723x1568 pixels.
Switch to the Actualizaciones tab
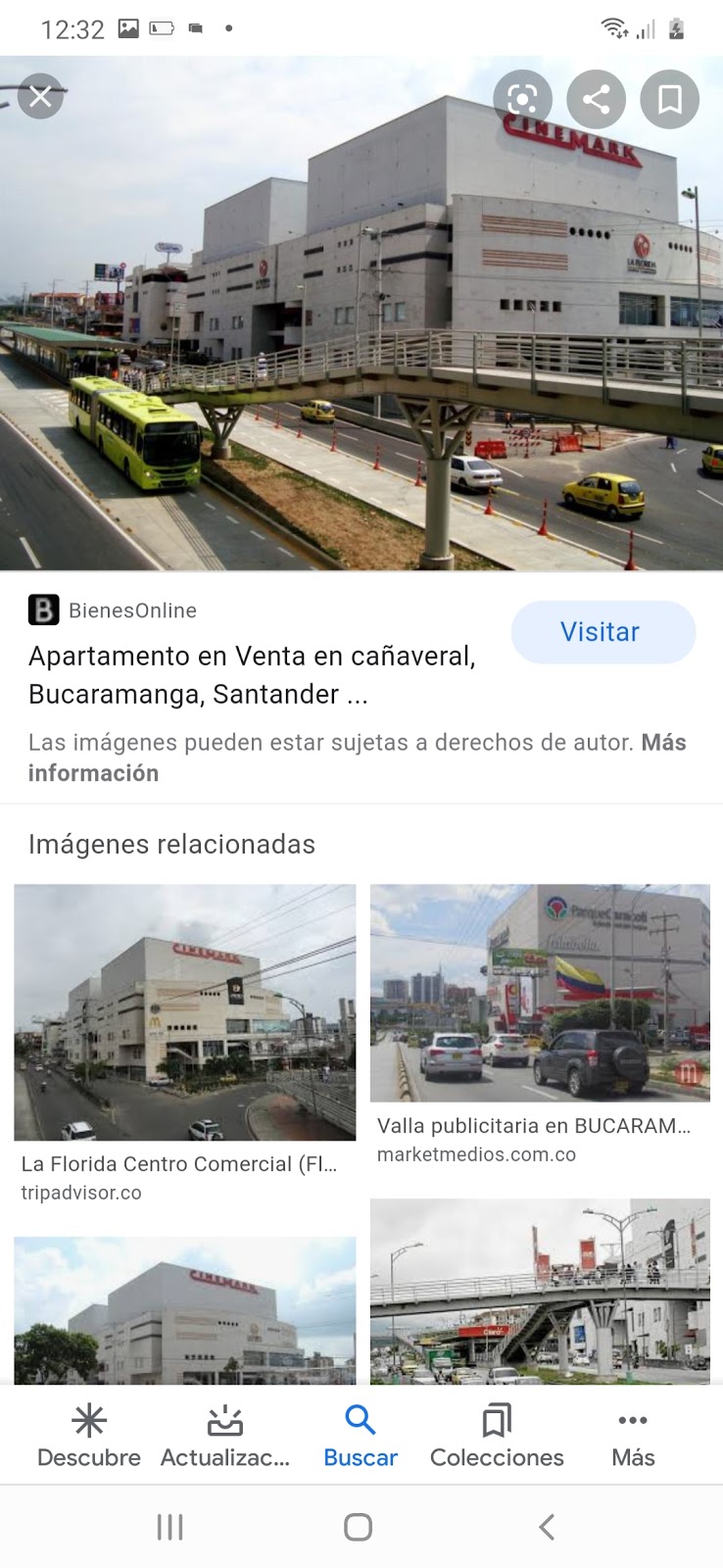tap(225, 1435)
